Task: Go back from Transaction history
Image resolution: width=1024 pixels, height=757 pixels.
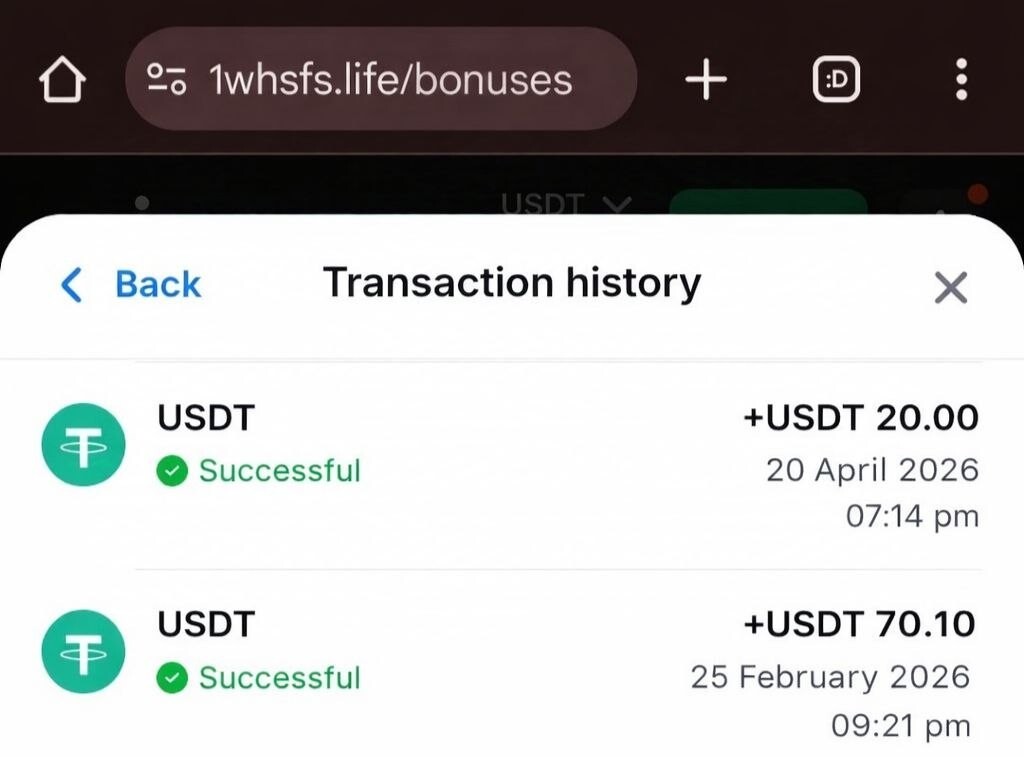Action: [131, 285]
